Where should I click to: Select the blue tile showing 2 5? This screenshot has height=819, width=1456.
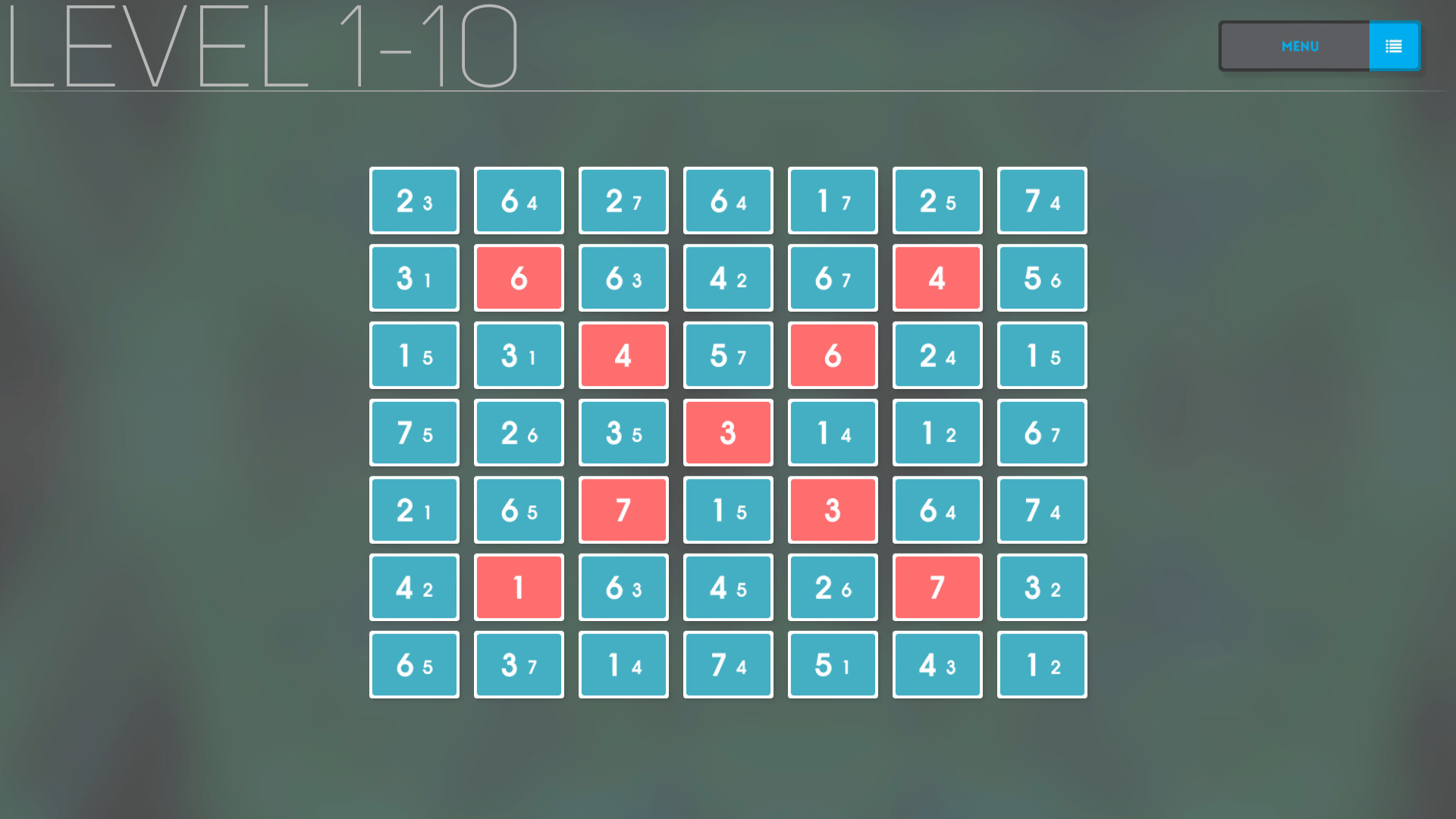937,201
